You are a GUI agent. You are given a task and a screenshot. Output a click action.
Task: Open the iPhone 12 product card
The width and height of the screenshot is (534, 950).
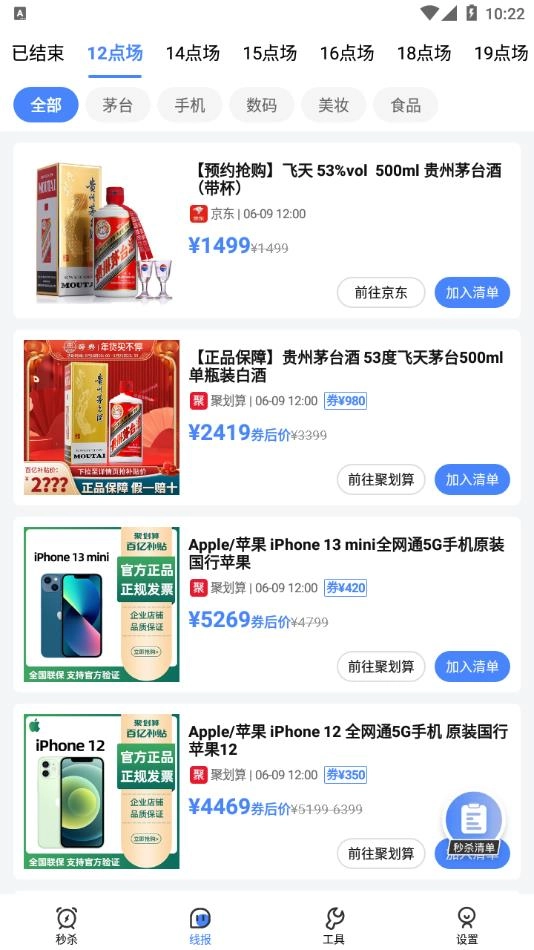click(267, 791)
